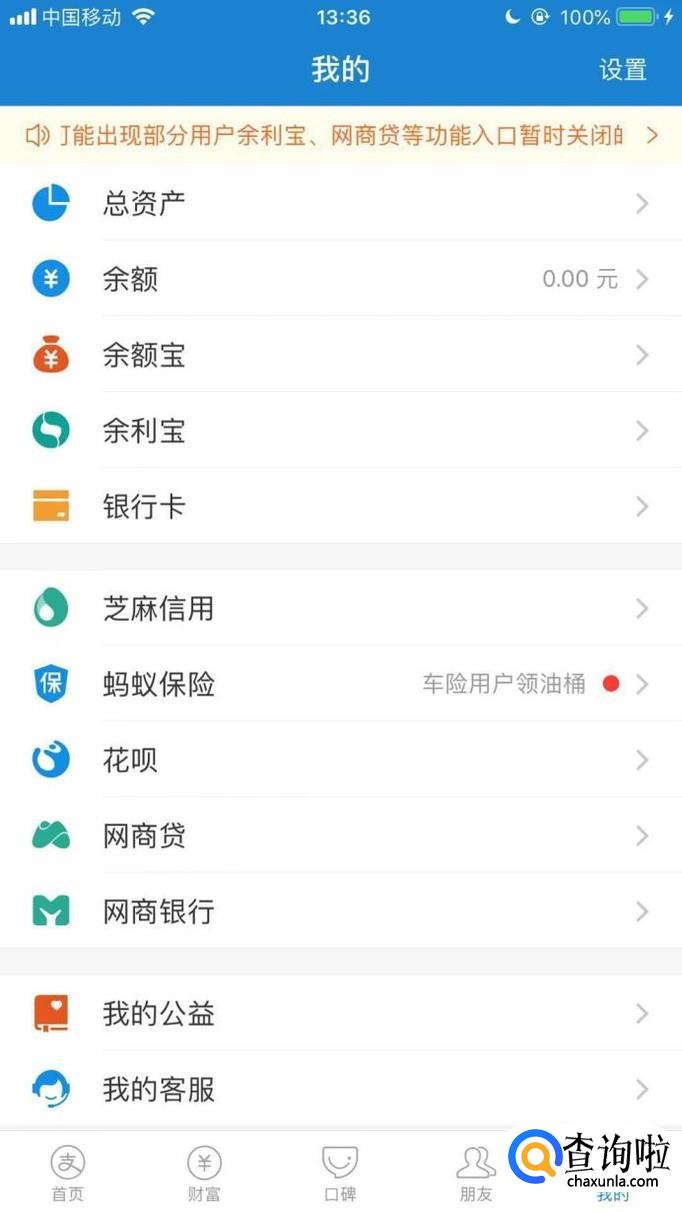Open 总资产 overview
This screenshot has height=1212, width=682.
[341, 204]
